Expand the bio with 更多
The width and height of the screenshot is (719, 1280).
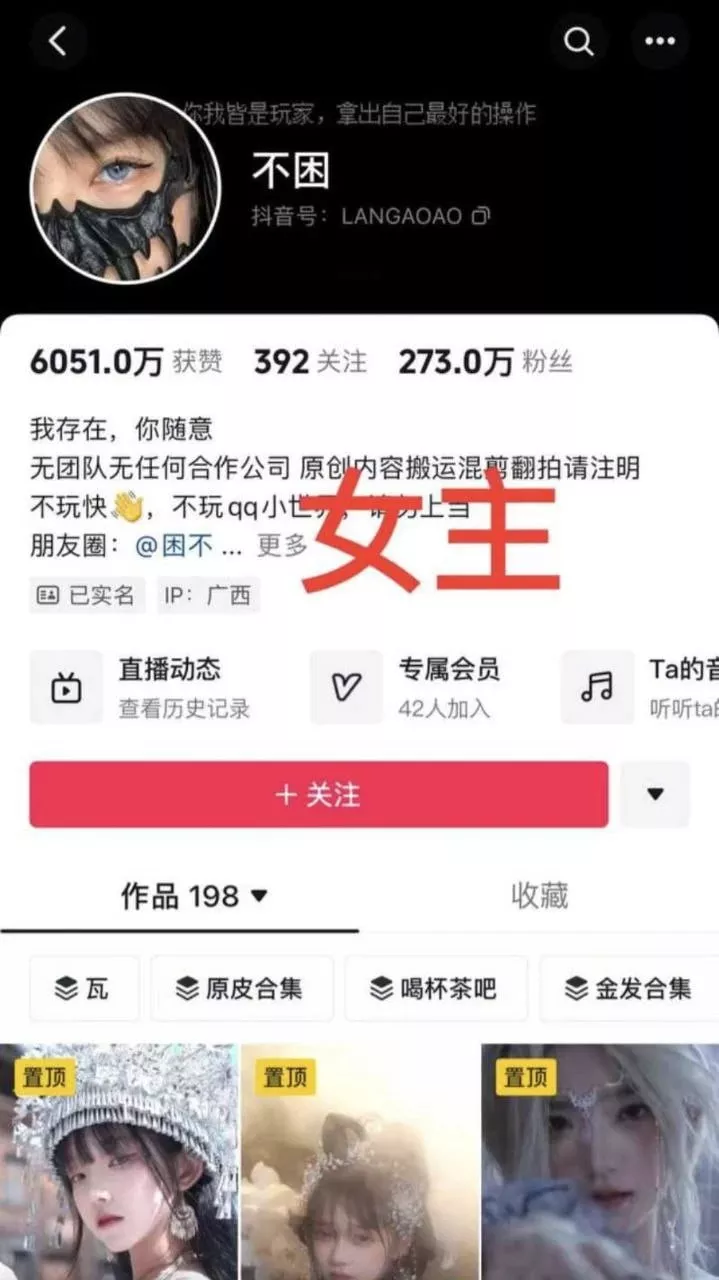[282, 546]
